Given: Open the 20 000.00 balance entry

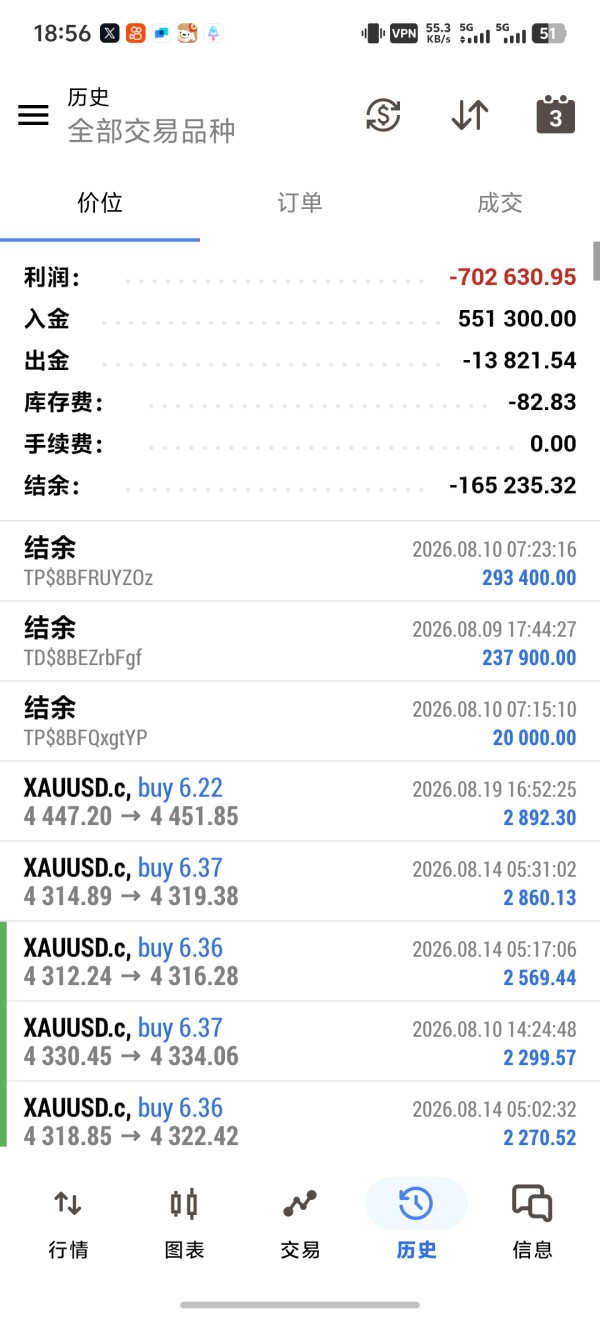Looking at the screenshot, I should (300, 721).
